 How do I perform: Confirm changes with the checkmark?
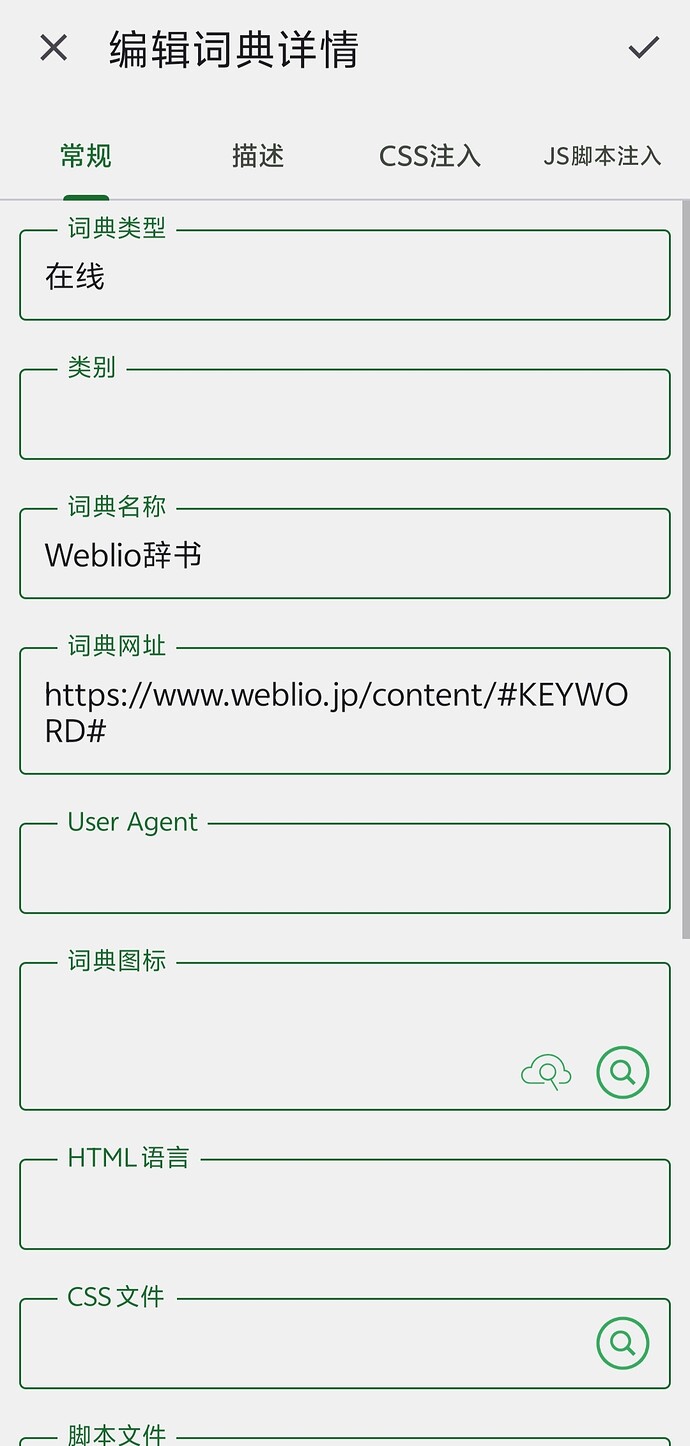pos(643,48)
